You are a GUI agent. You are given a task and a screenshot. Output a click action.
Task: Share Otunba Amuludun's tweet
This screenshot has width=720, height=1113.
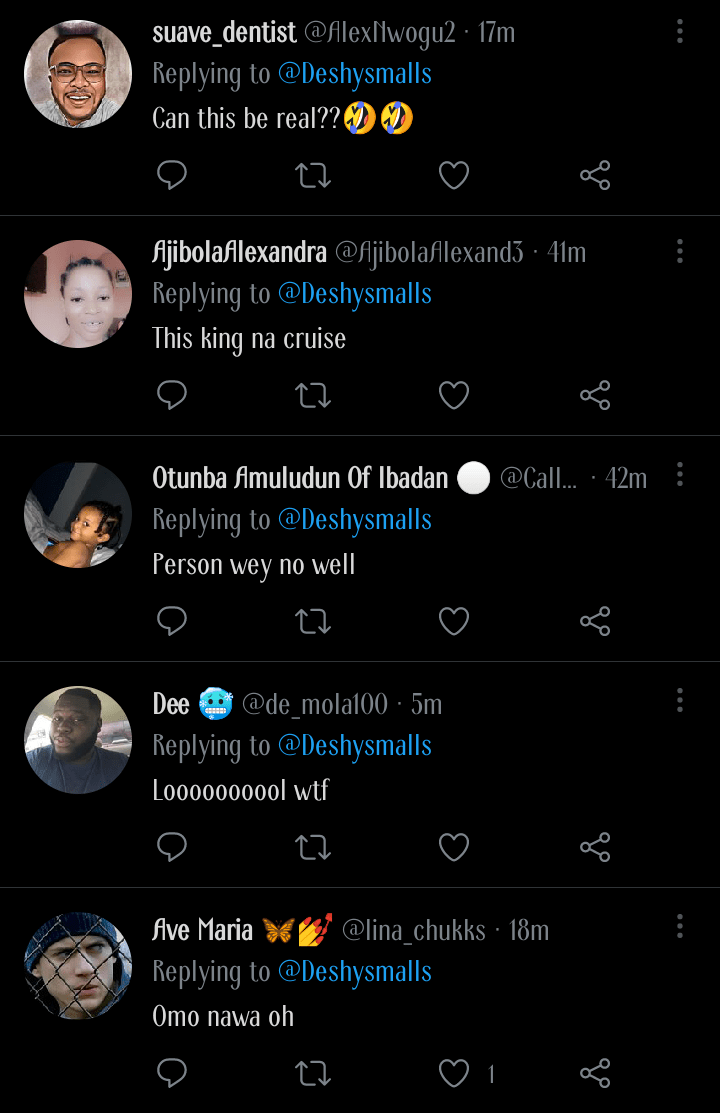click(595, 621)
